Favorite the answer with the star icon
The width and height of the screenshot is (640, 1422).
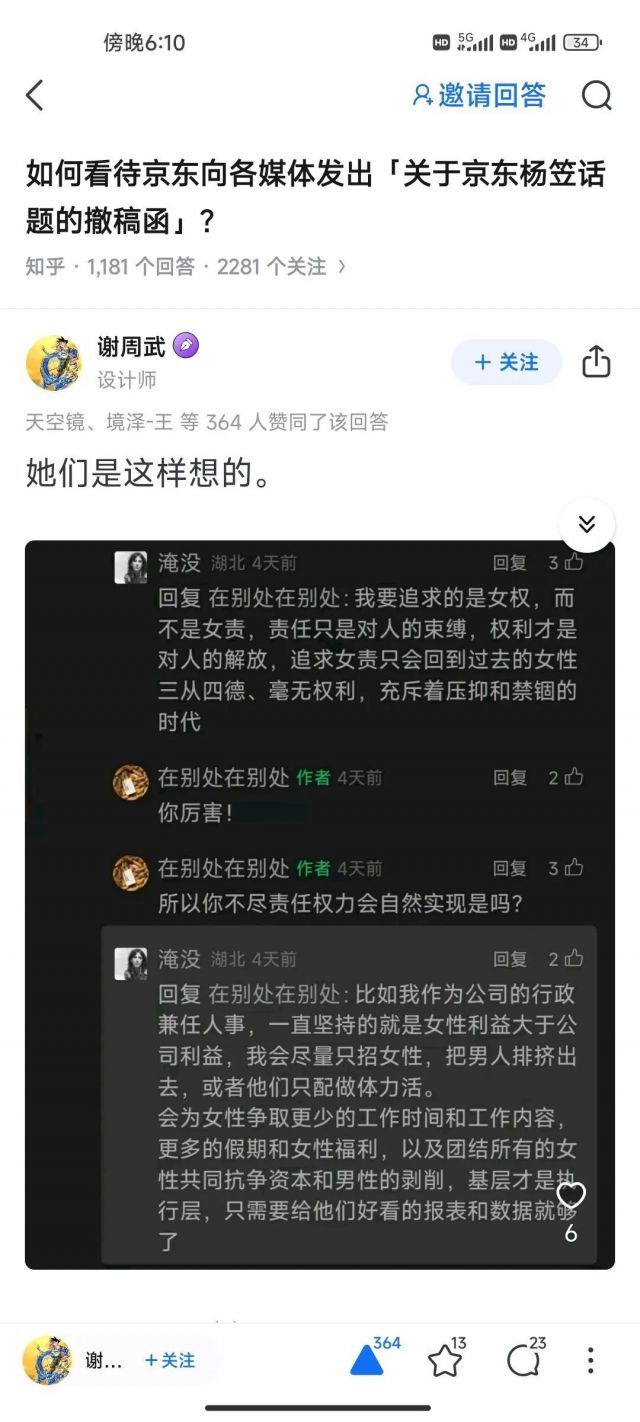(445, 1360)
